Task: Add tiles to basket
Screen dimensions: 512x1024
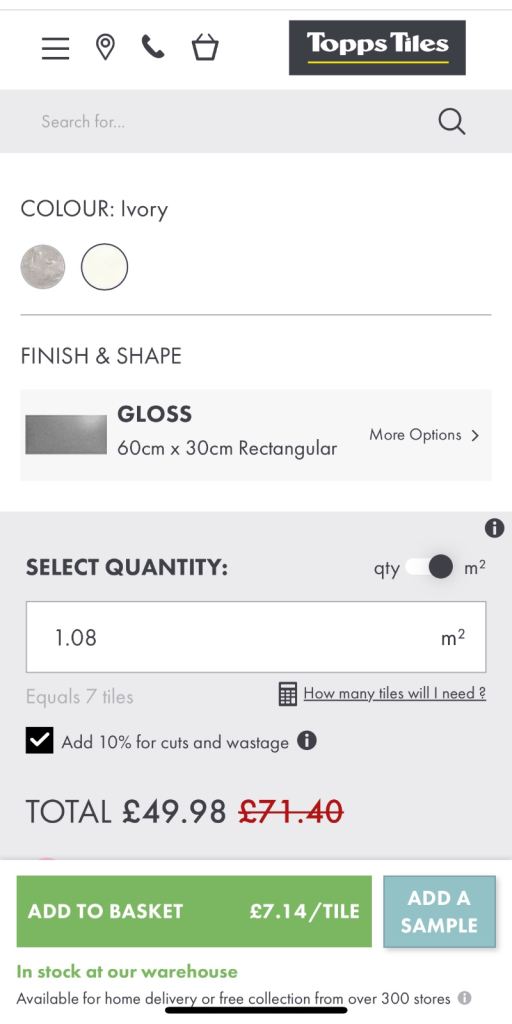Action: pyautogui.click(x=194, y=911)
